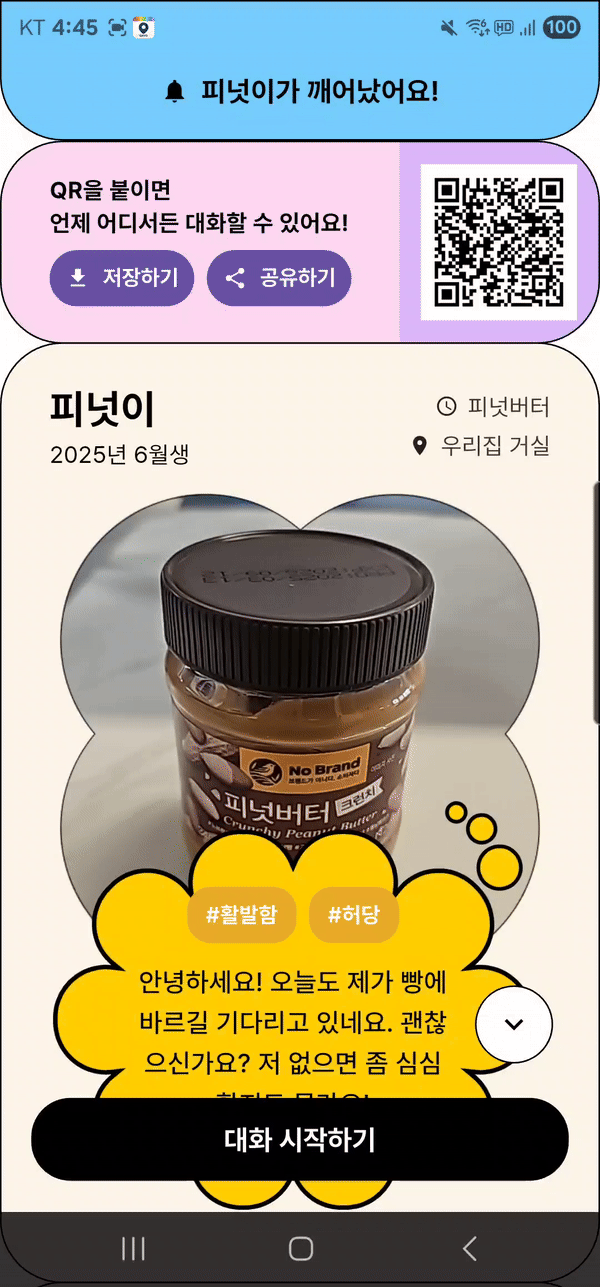Go back using the system back button
This screenshot has height=1287, width=600.
click(x=469, y=1248)
